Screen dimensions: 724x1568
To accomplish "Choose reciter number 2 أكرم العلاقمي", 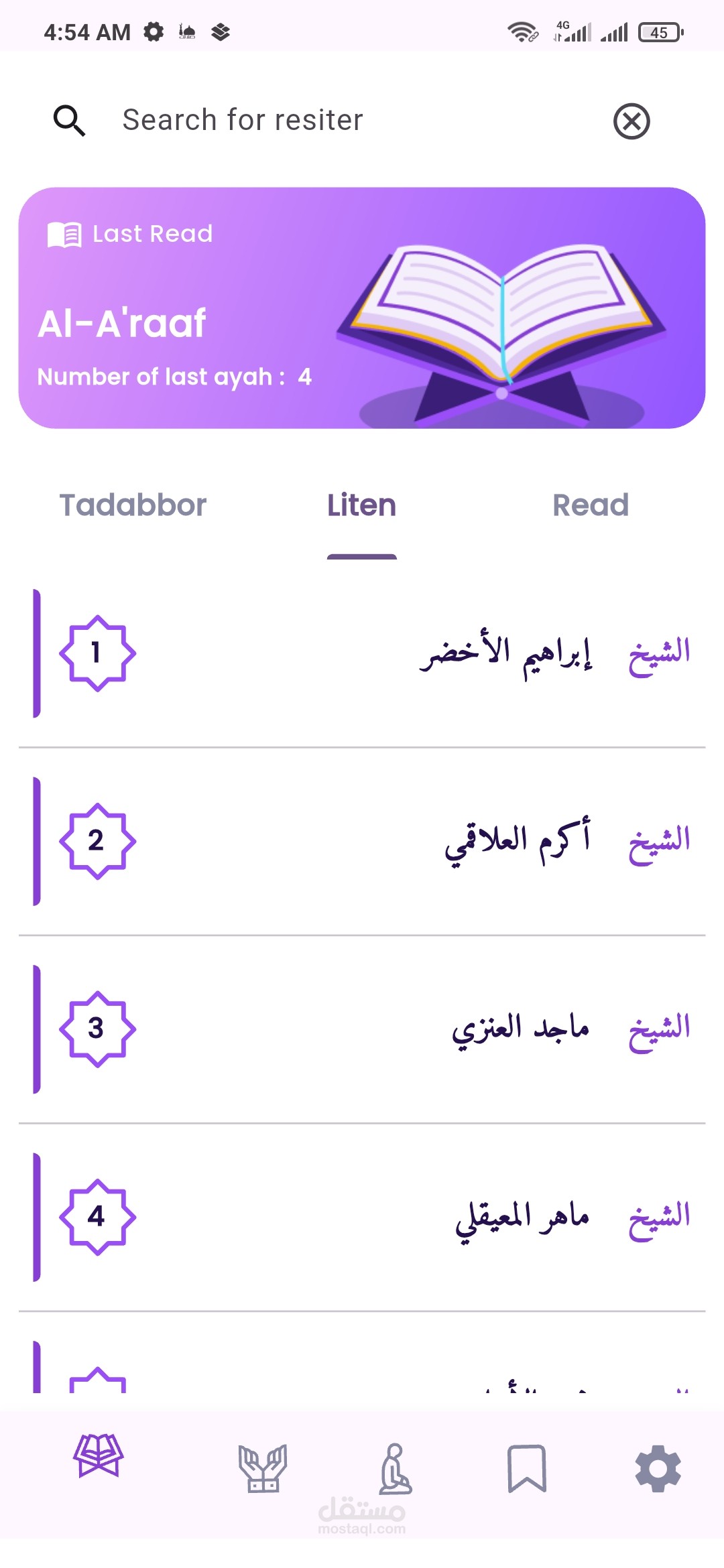I will (362, 841).
